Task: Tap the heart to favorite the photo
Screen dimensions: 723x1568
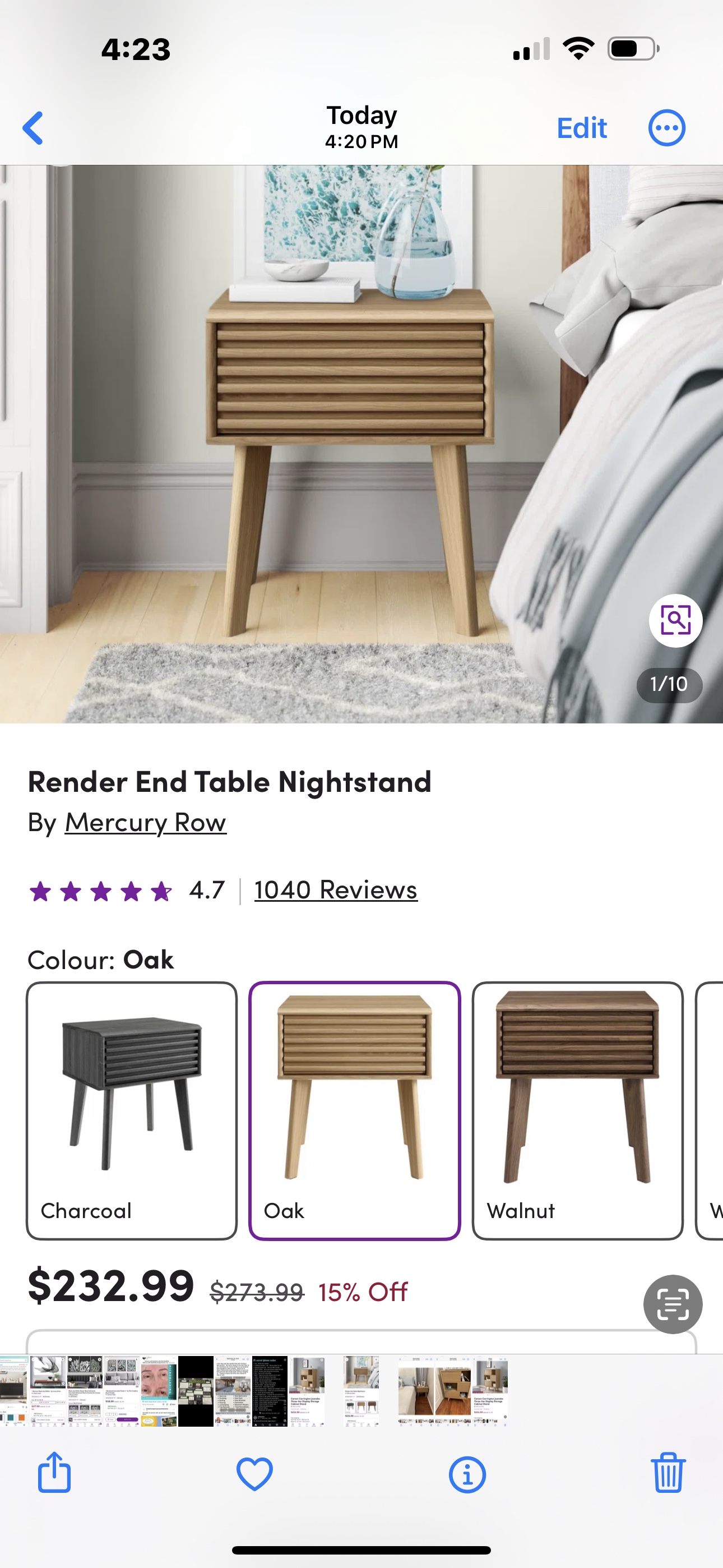Action: 254,1474
